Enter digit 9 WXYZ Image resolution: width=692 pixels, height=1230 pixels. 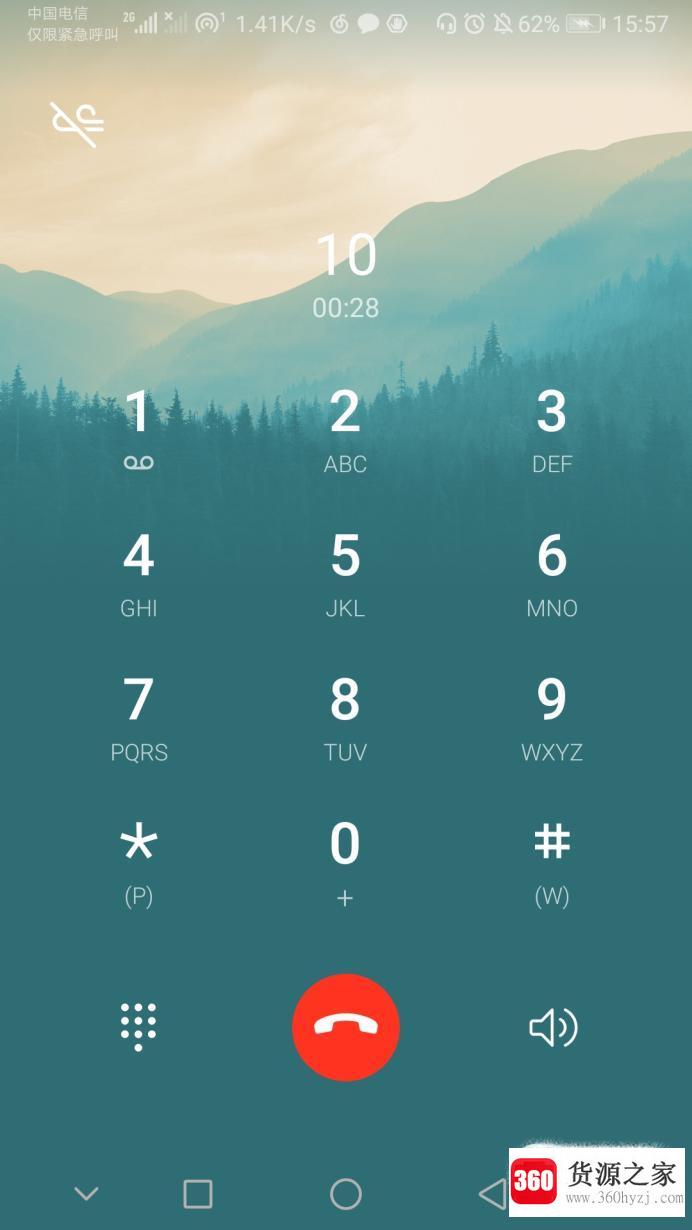pyautogui.click(x=551, y=716)
